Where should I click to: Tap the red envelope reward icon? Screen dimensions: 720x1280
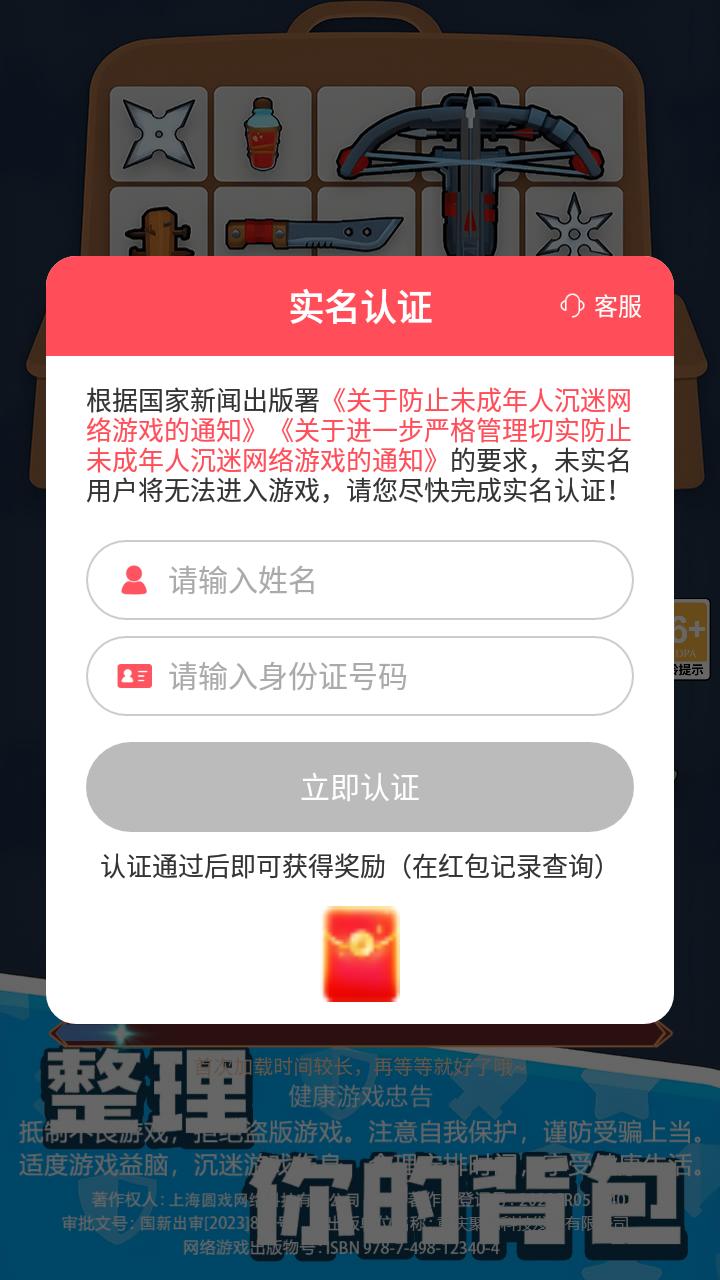click(x=360, y=952)
